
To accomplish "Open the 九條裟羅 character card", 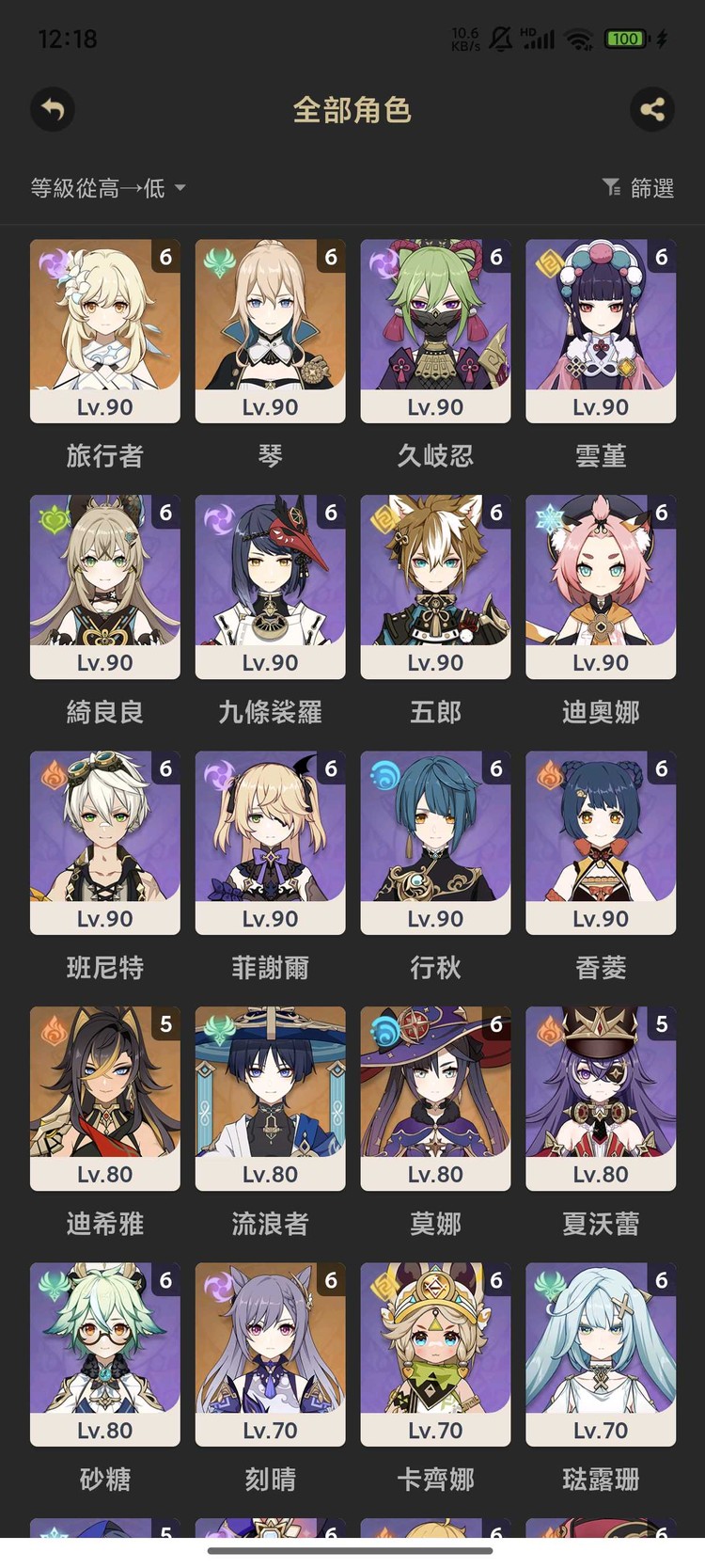I will coord(270,586).
